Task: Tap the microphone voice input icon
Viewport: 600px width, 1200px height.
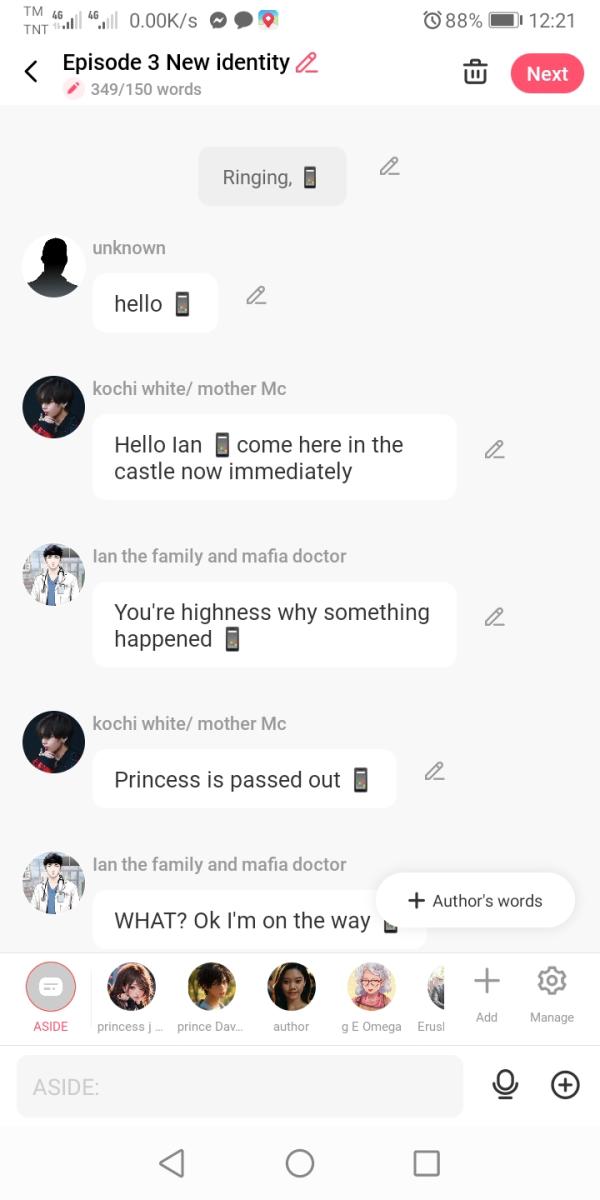Action: click(x=506, y=1085)
